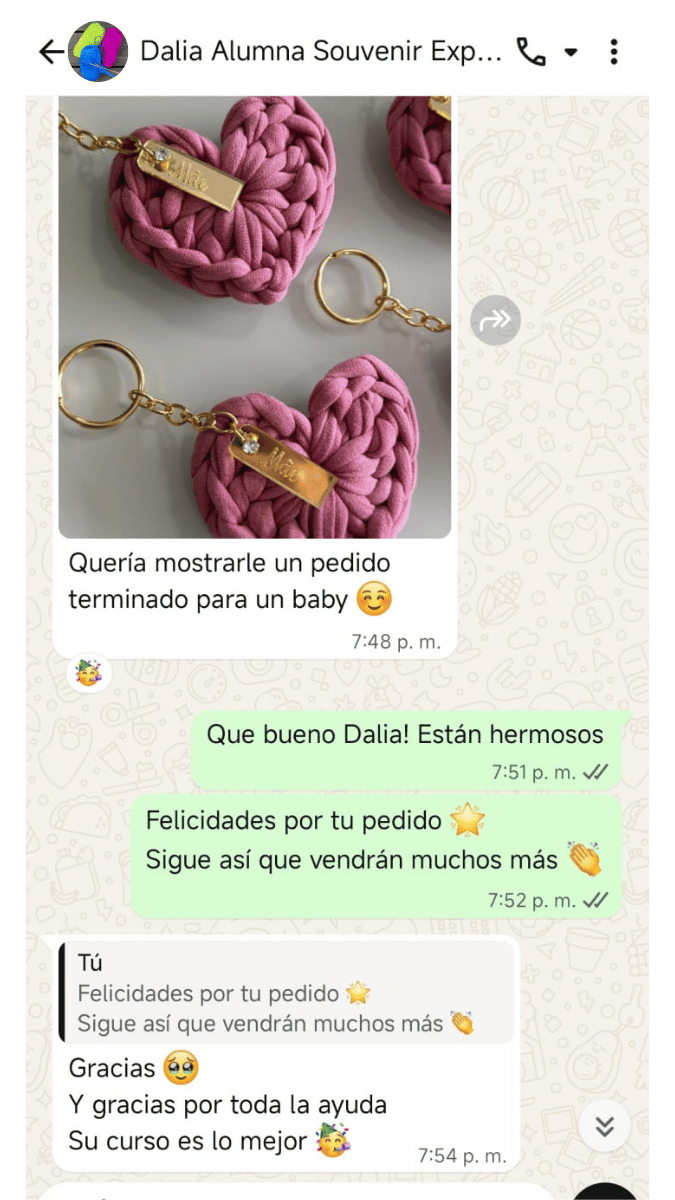Screen dimensions: 675x1200
Task: Forward the keychain photo message
Action: pyautogui.click(x=495, y=320)
